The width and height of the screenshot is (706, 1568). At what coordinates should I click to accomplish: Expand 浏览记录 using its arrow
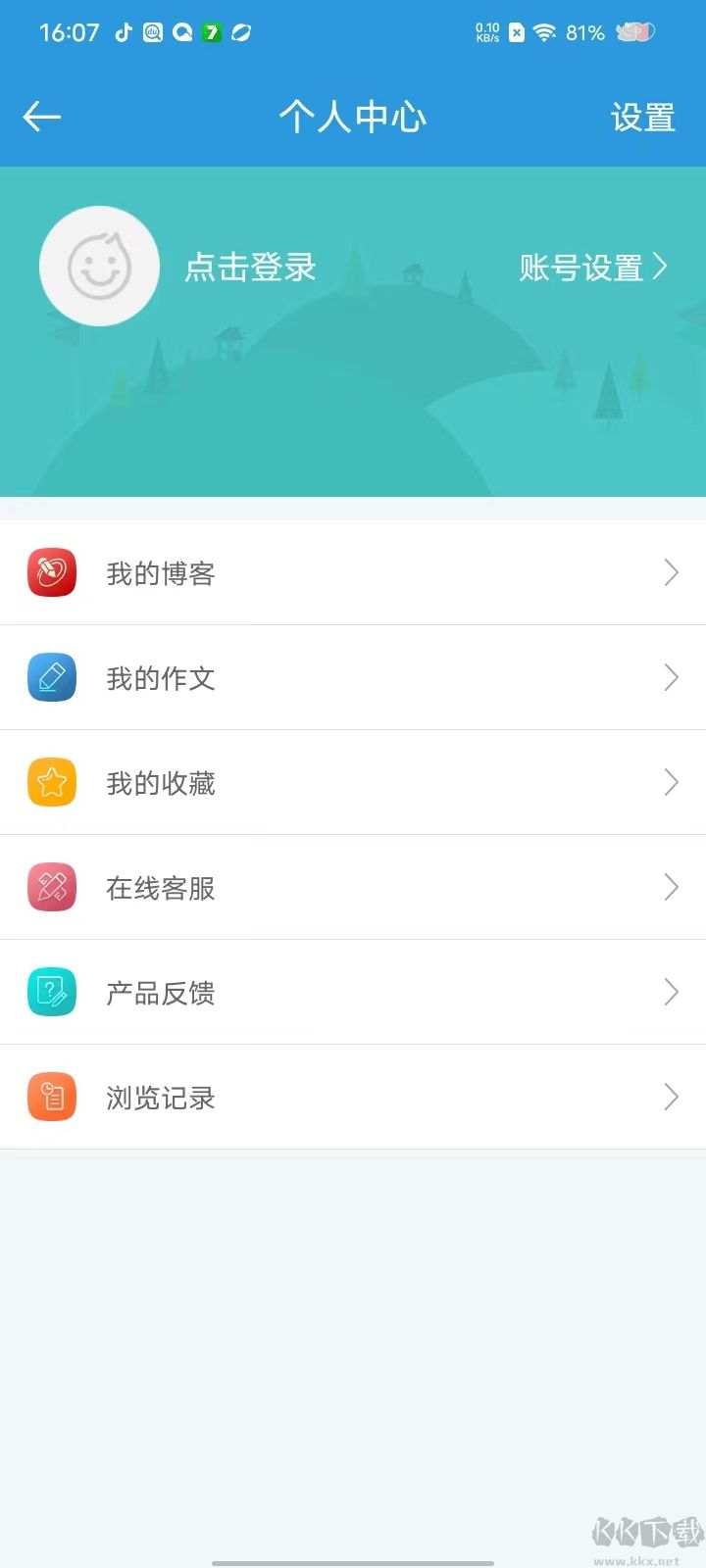tap(671, 1097)
